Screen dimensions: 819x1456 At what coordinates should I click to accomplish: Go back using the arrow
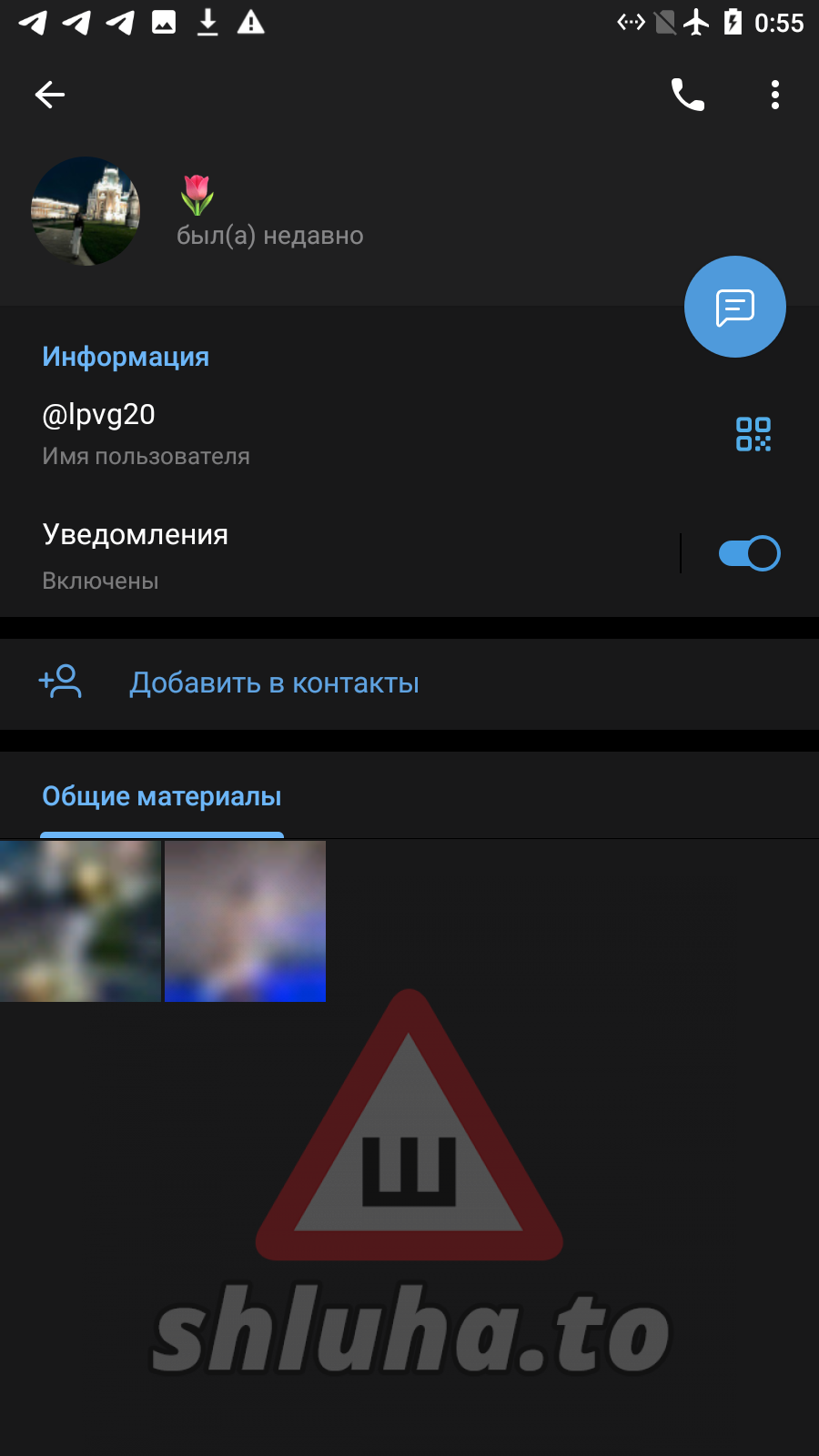(x=50, y=95)
